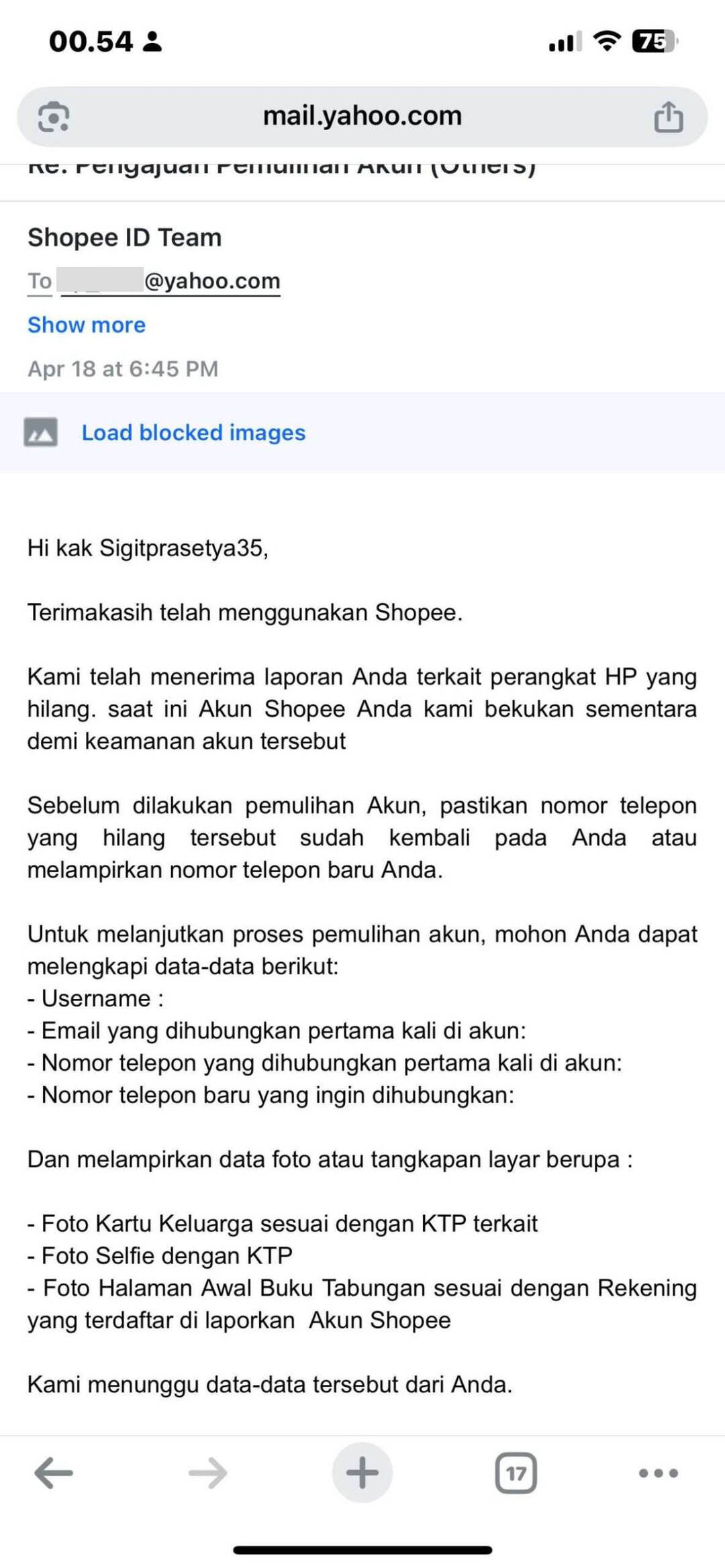This screenshot has width=725, height=1568.
Task: Open the browser's three-dot menu
Action: click(x=659, y=1473)
